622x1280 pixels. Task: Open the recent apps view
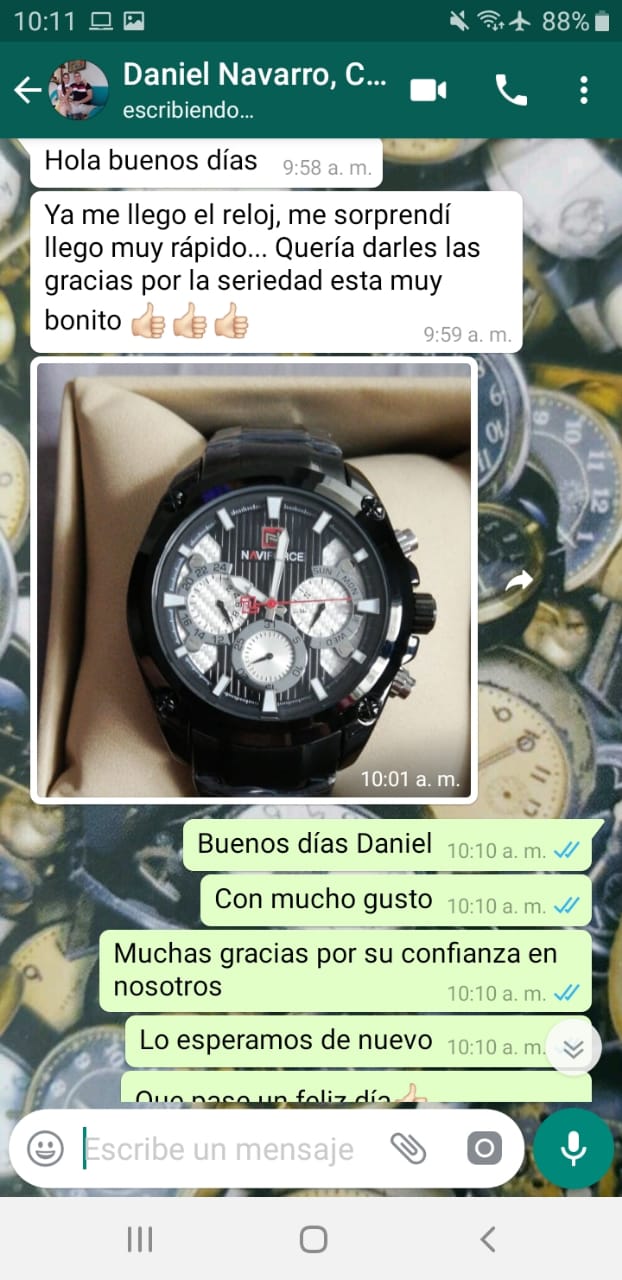(140, 1240)
